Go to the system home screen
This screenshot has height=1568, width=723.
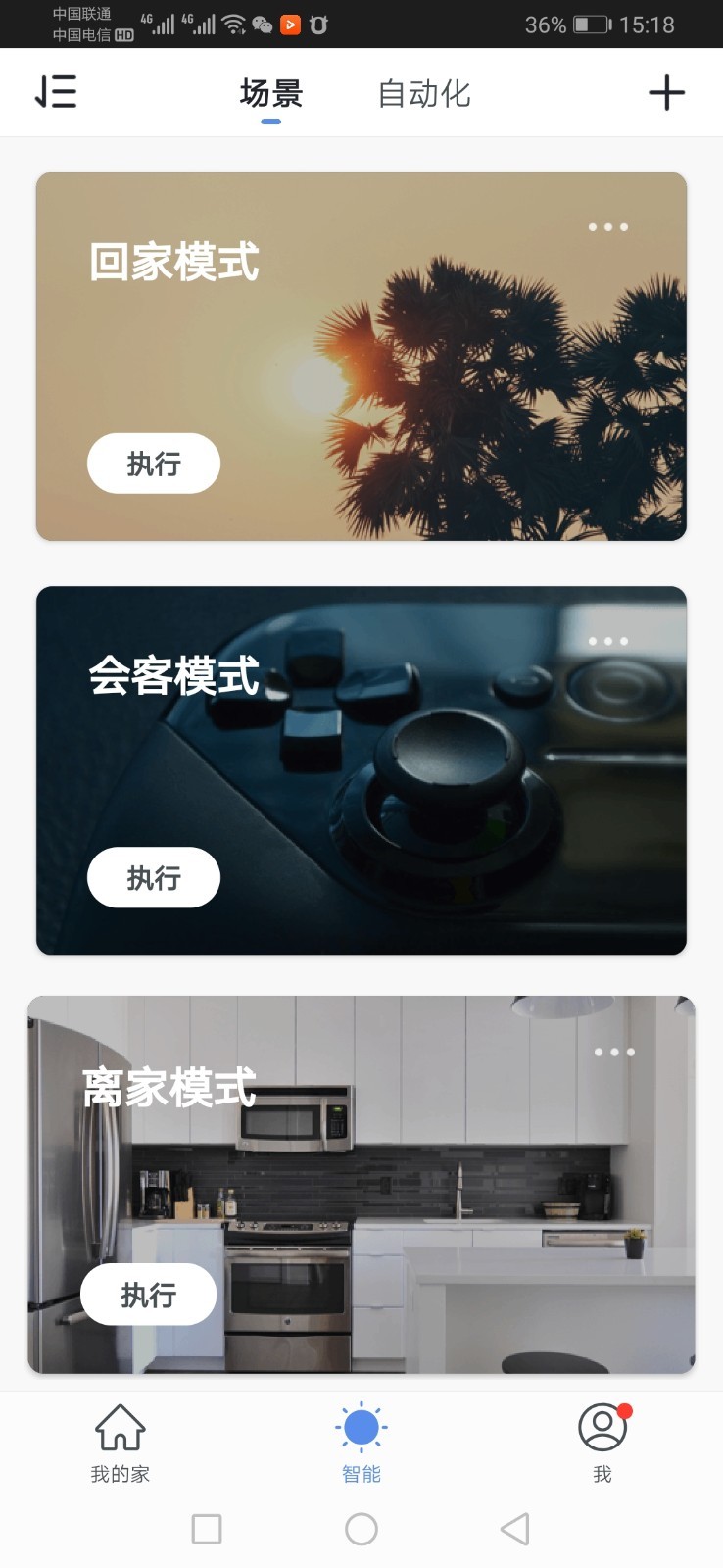361,1529
